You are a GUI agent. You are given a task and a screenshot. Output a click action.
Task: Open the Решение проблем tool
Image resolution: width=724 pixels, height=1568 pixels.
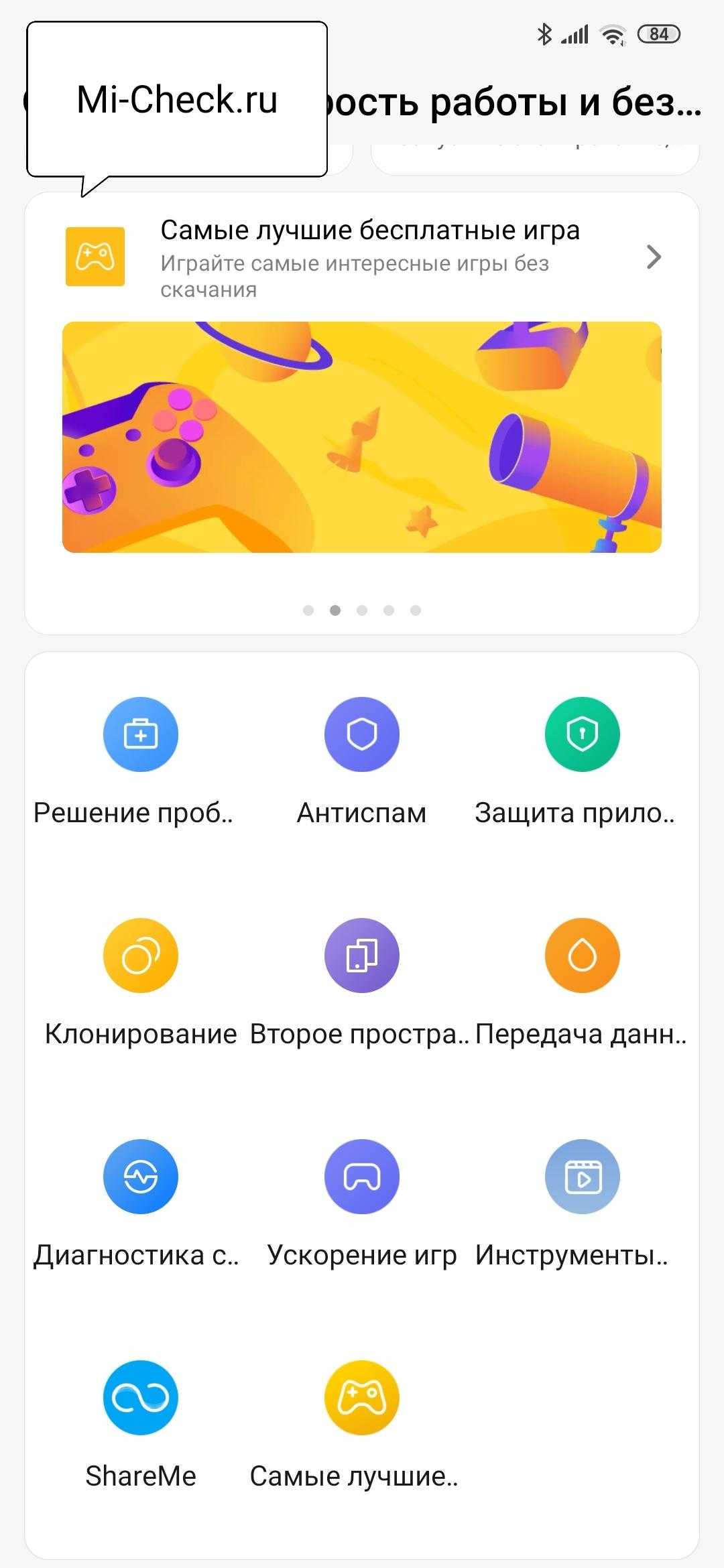pyautogui.click(x=140, y=734)
